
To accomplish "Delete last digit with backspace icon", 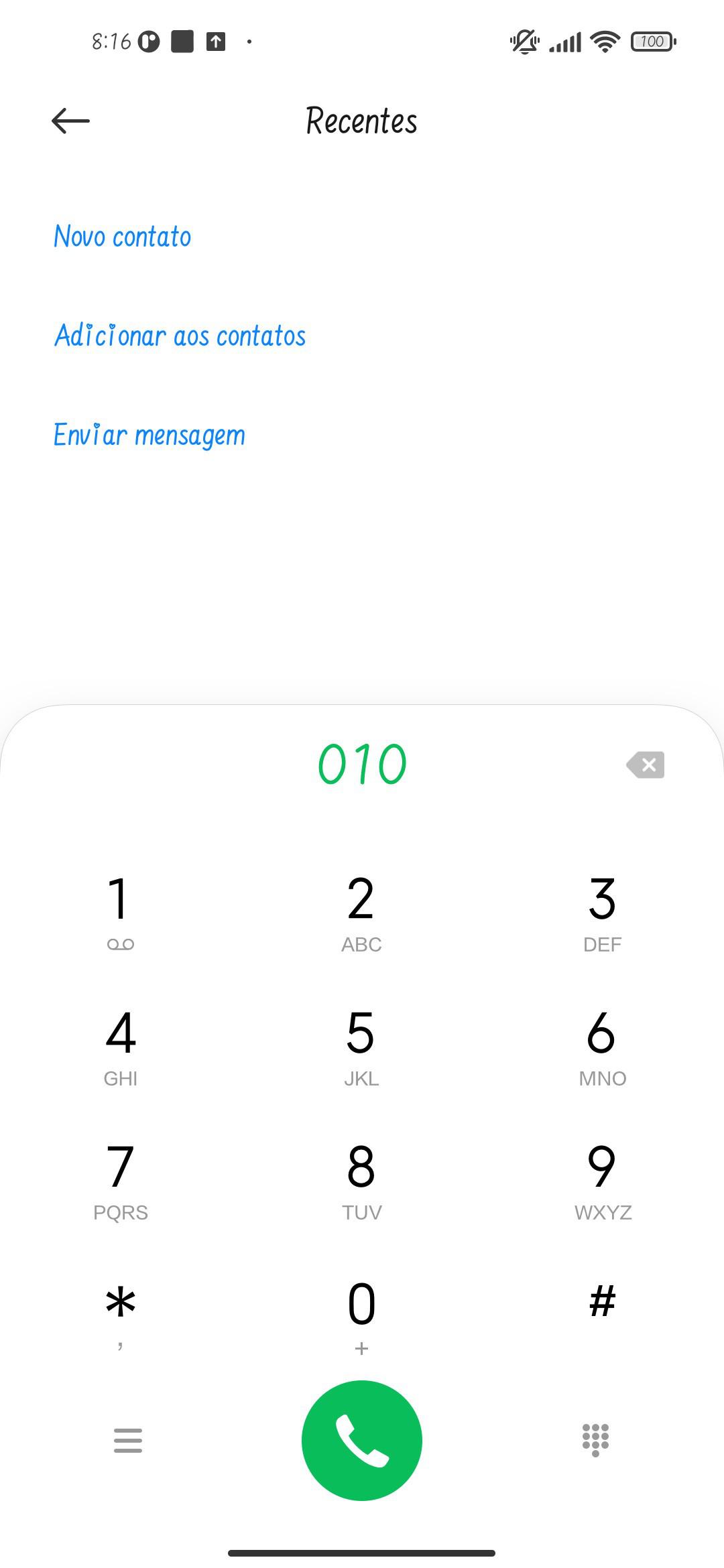I will click(645, 765).
